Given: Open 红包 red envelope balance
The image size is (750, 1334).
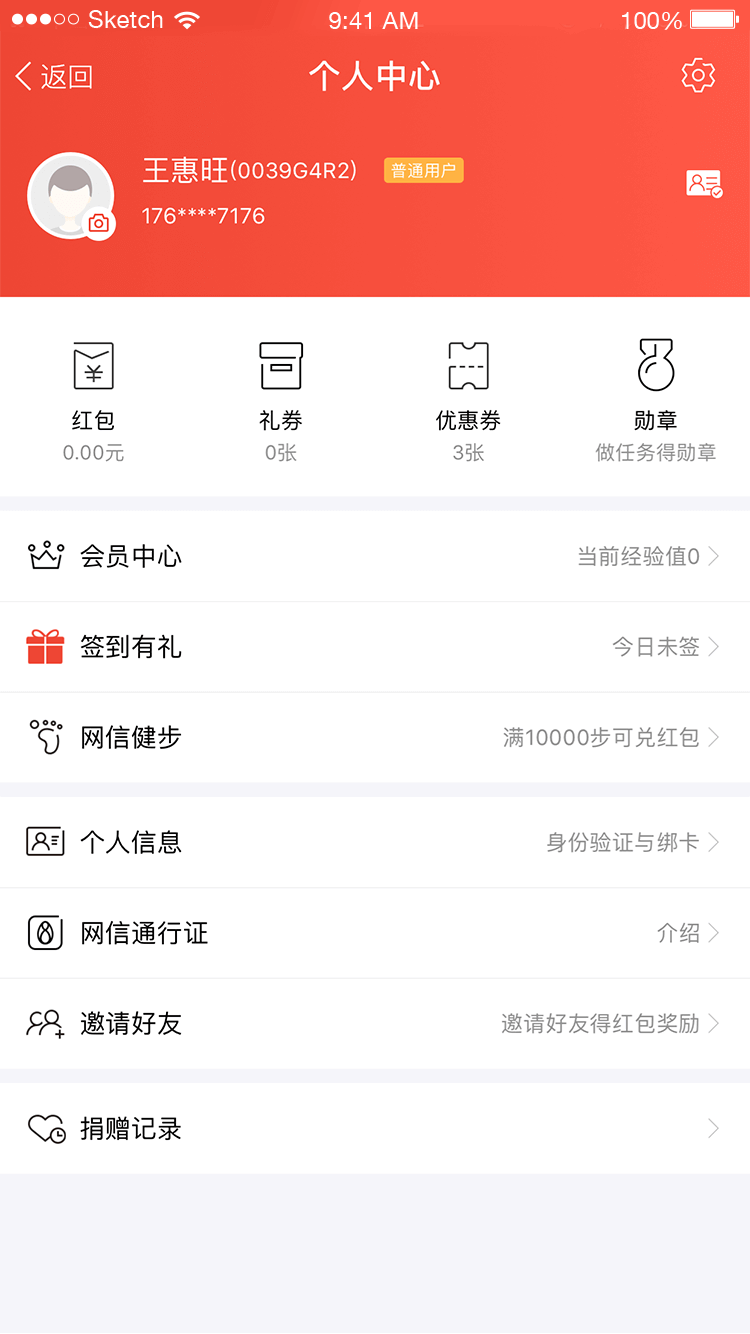Looking at the screenshot, I should point(94,400).
